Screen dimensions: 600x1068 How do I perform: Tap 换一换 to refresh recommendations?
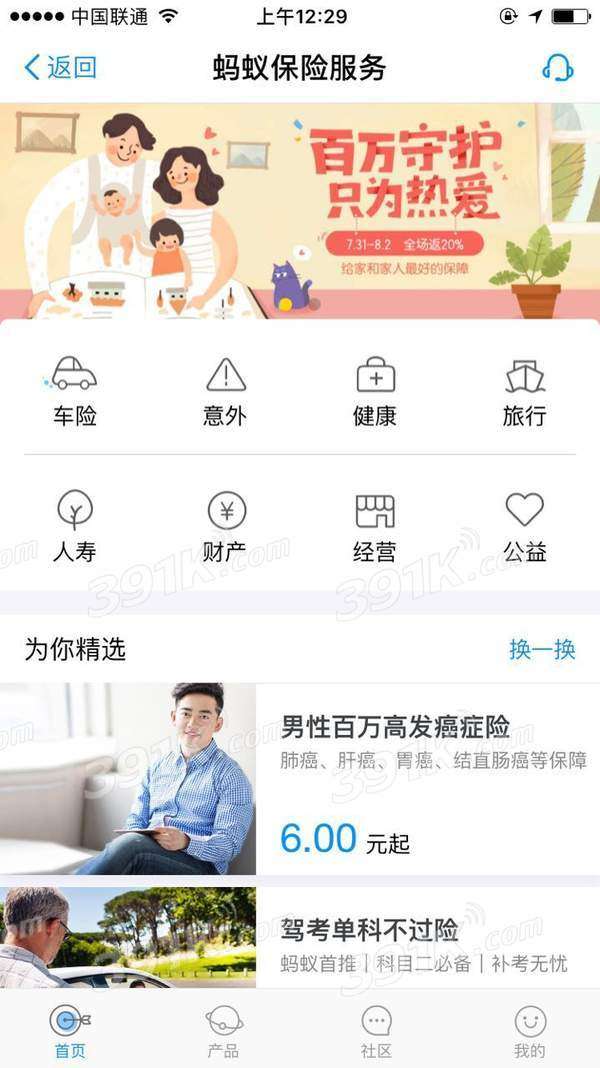(x=542, y=650)
